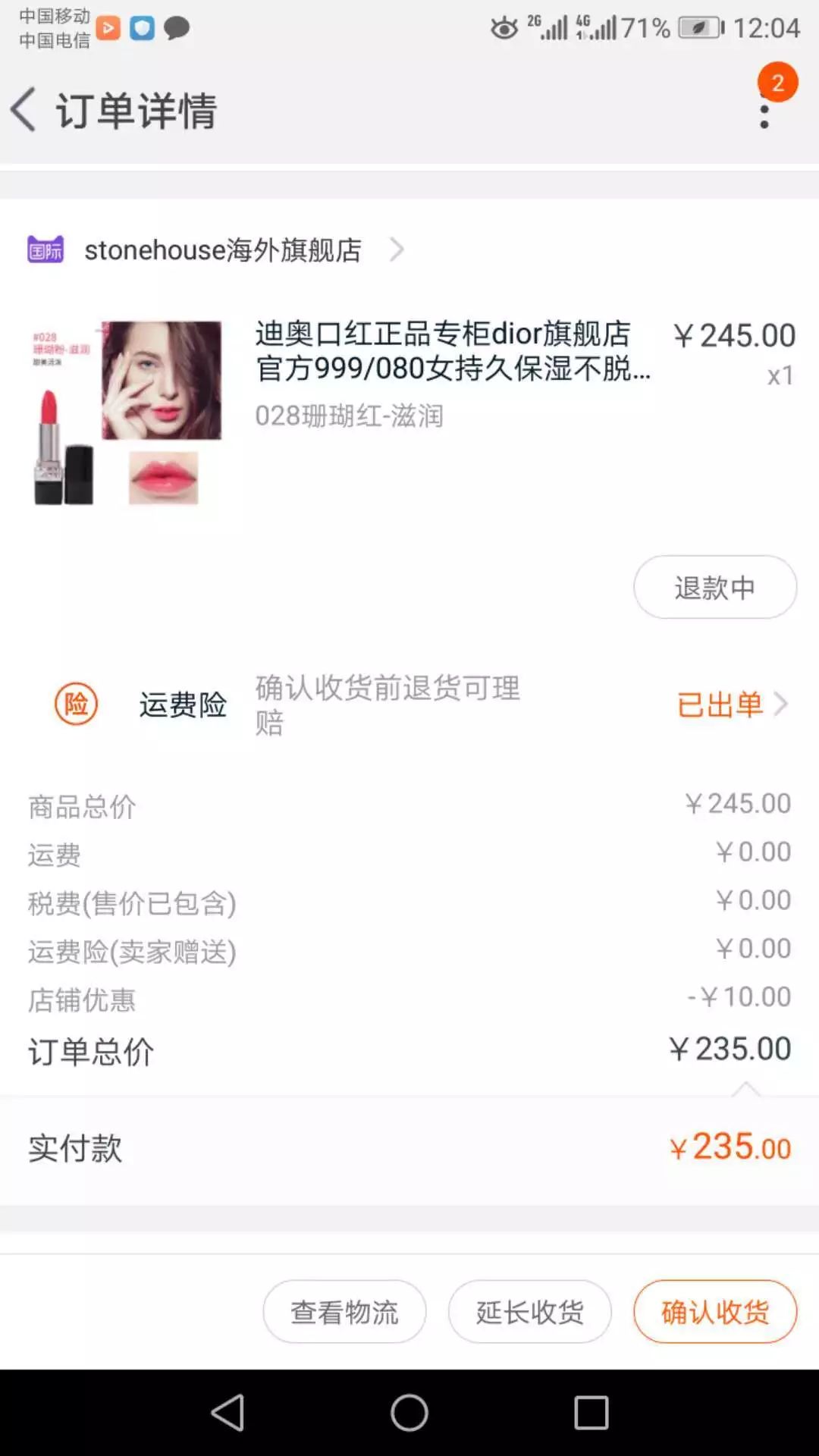Tap 退款中 to view refund status
Viewport: 819px width, 1456px height.
[714, 586]
